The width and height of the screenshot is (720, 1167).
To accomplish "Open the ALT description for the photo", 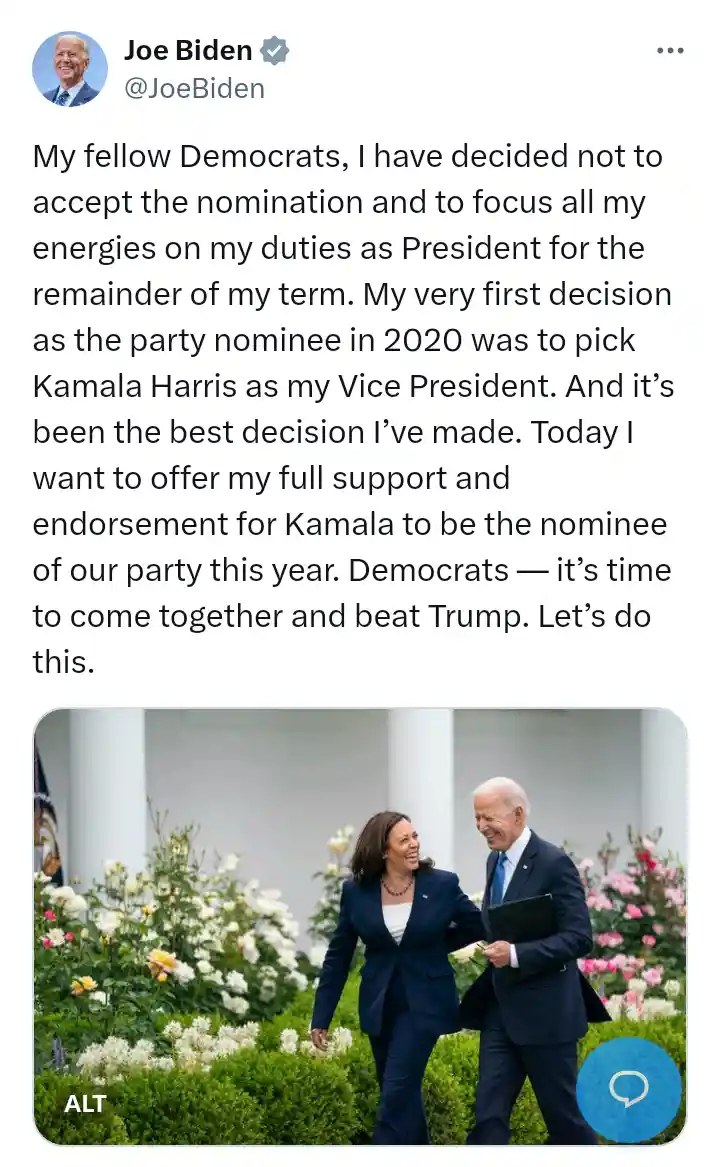I will pos(84,1104).
